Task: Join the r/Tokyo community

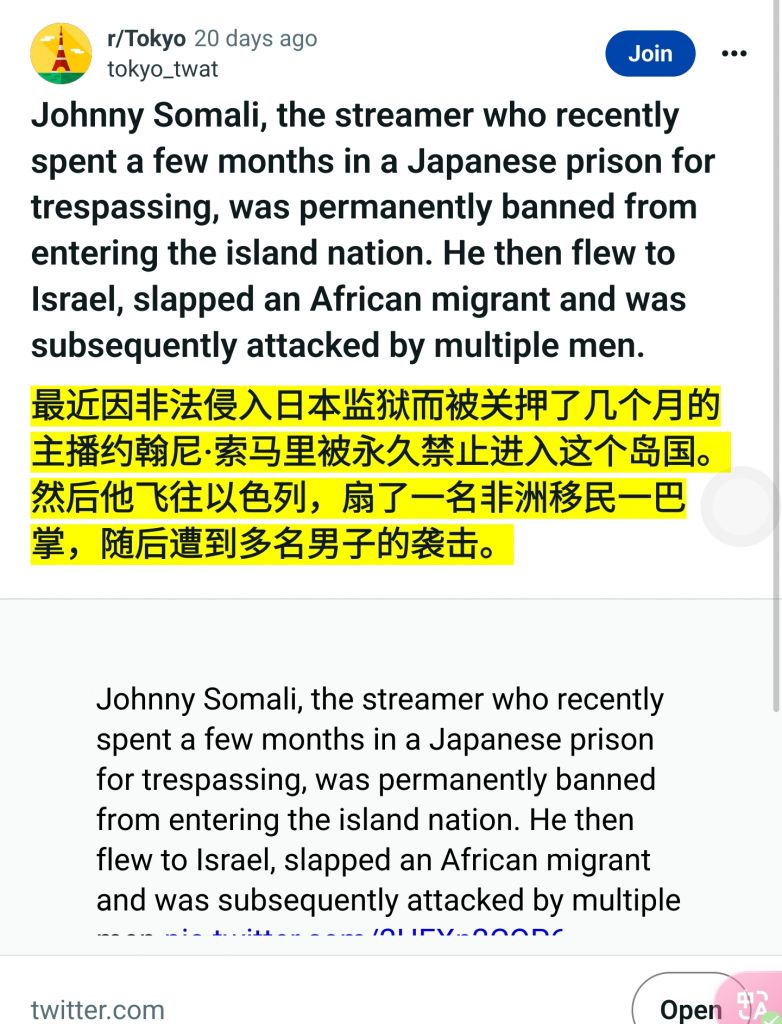Action: tap(649, 53)
